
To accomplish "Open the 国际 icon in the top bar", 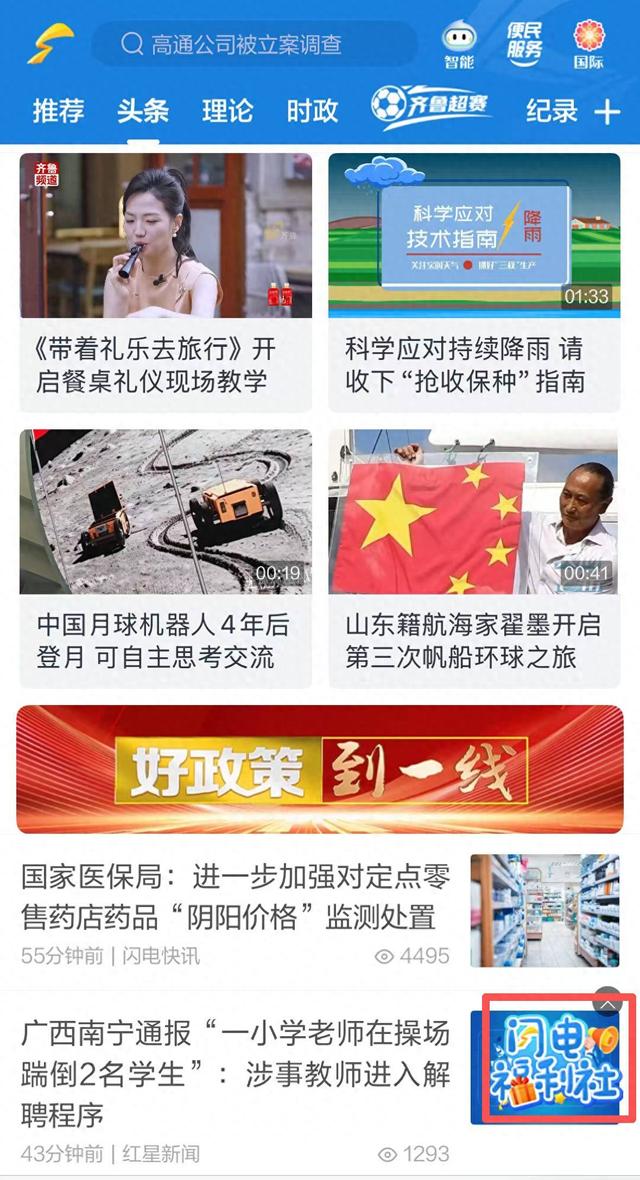I will click(x=589, y=45).
